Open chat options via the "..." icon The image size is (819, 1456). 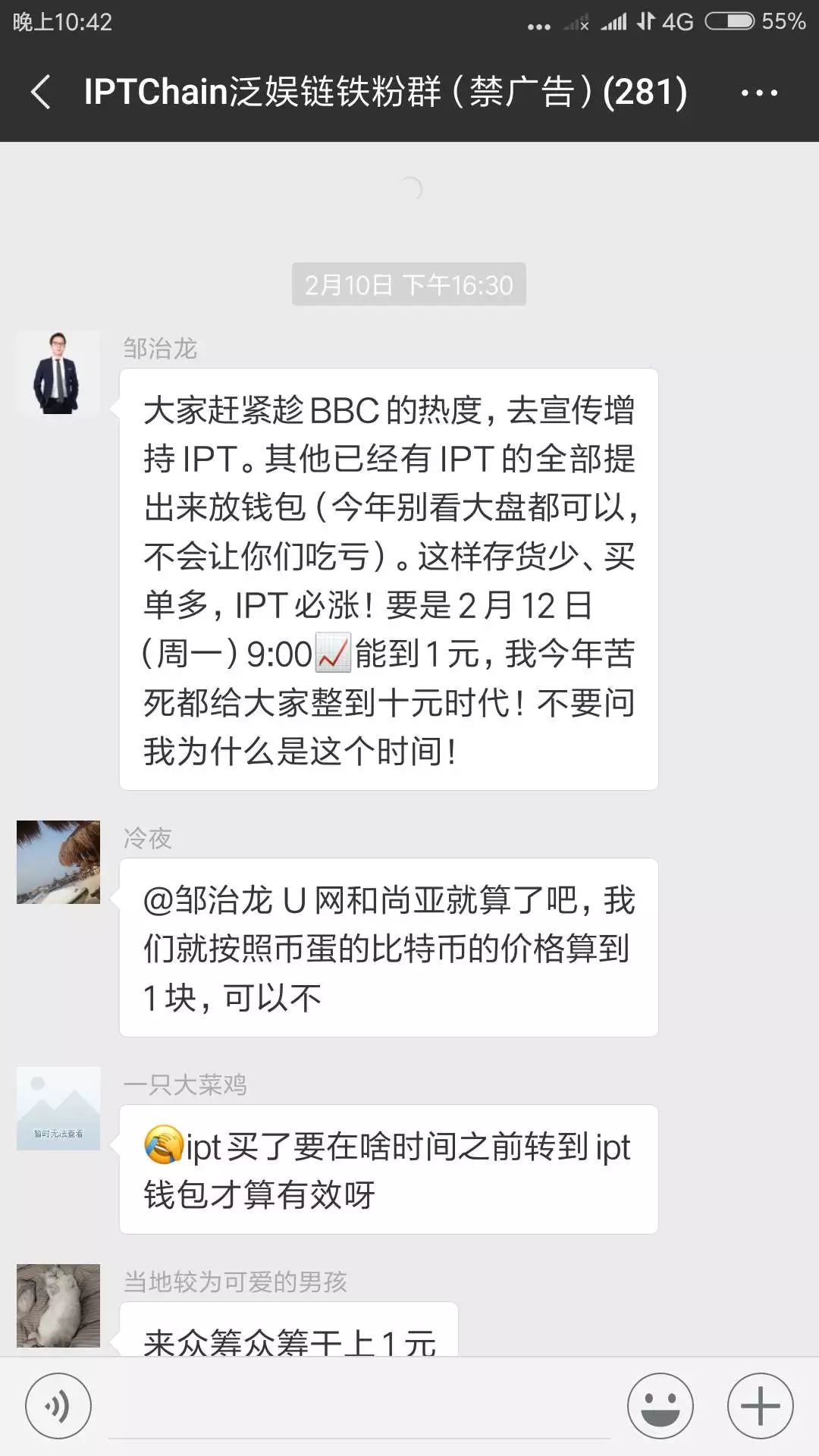757,93
